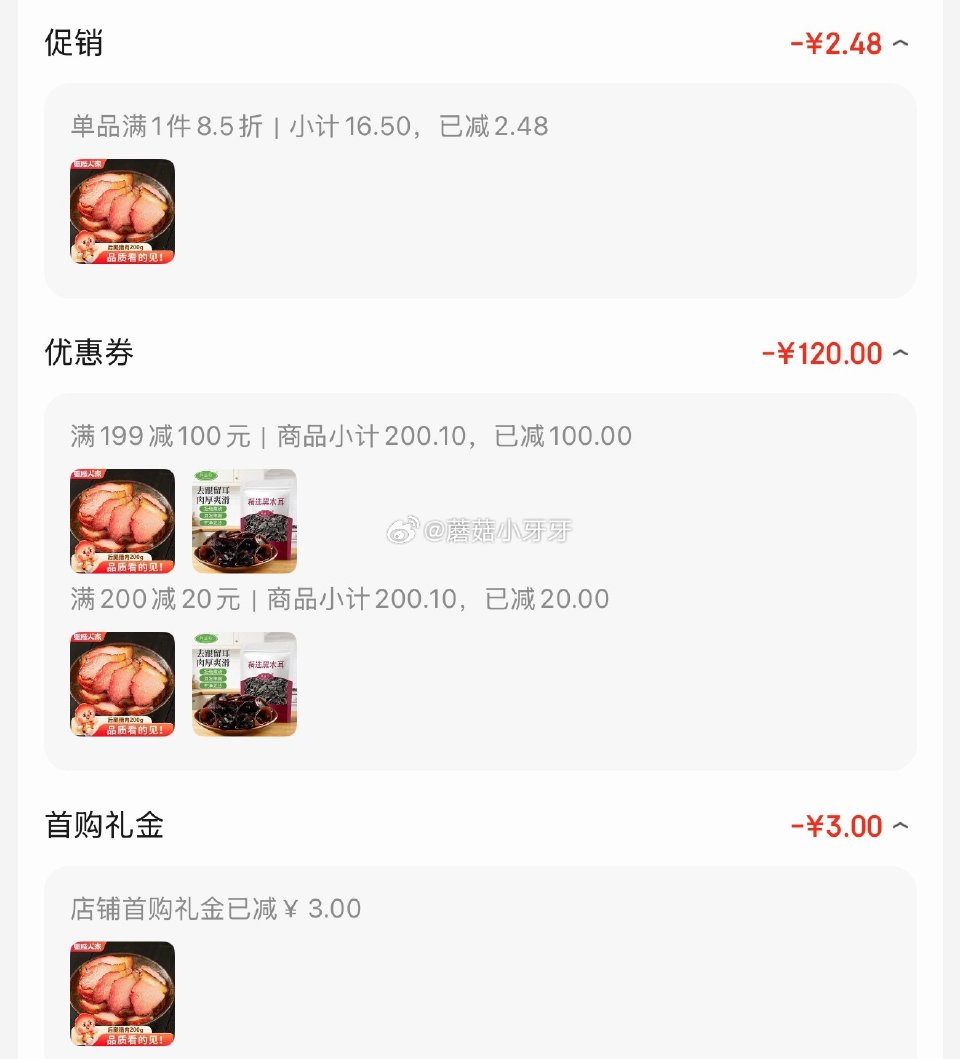Image resolution: width=960 pixels, height=1059 pixels.
Task: Collapse the 促销 section via its chevron
Action: (x=902, y=44)
